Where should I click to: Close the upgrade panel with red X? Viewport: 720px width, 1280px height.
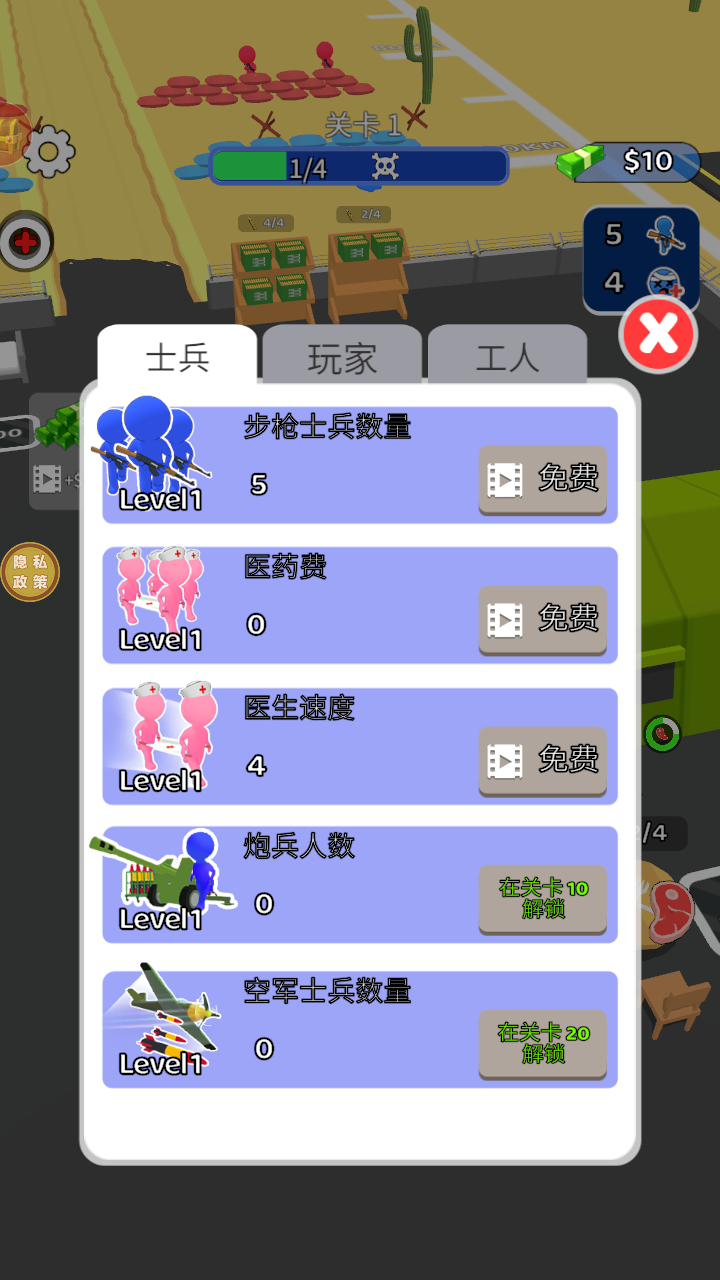tap(658, 335)
